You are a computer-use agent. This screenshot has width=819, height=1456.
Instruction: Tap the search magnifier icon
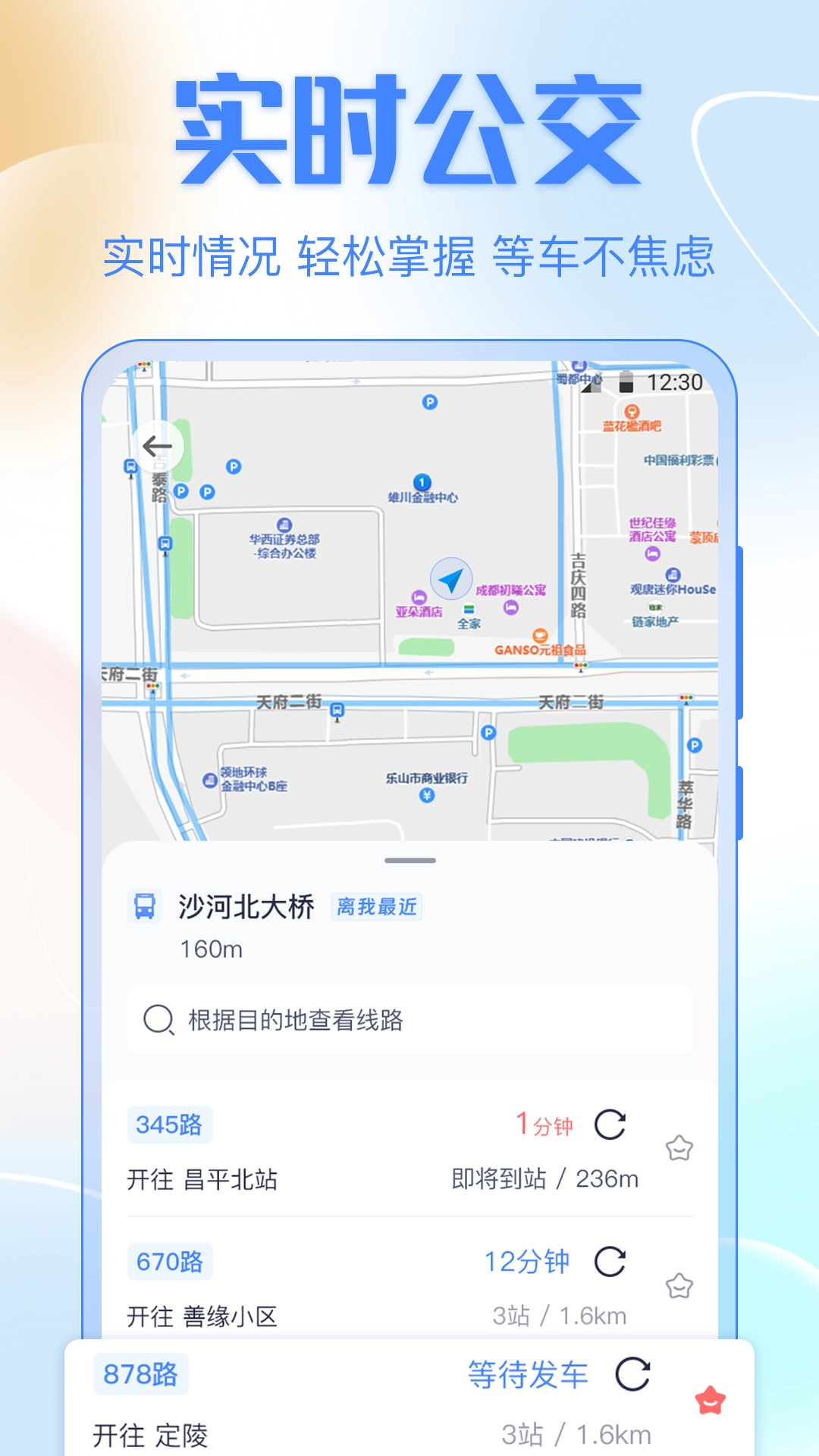pos(158,1019)
